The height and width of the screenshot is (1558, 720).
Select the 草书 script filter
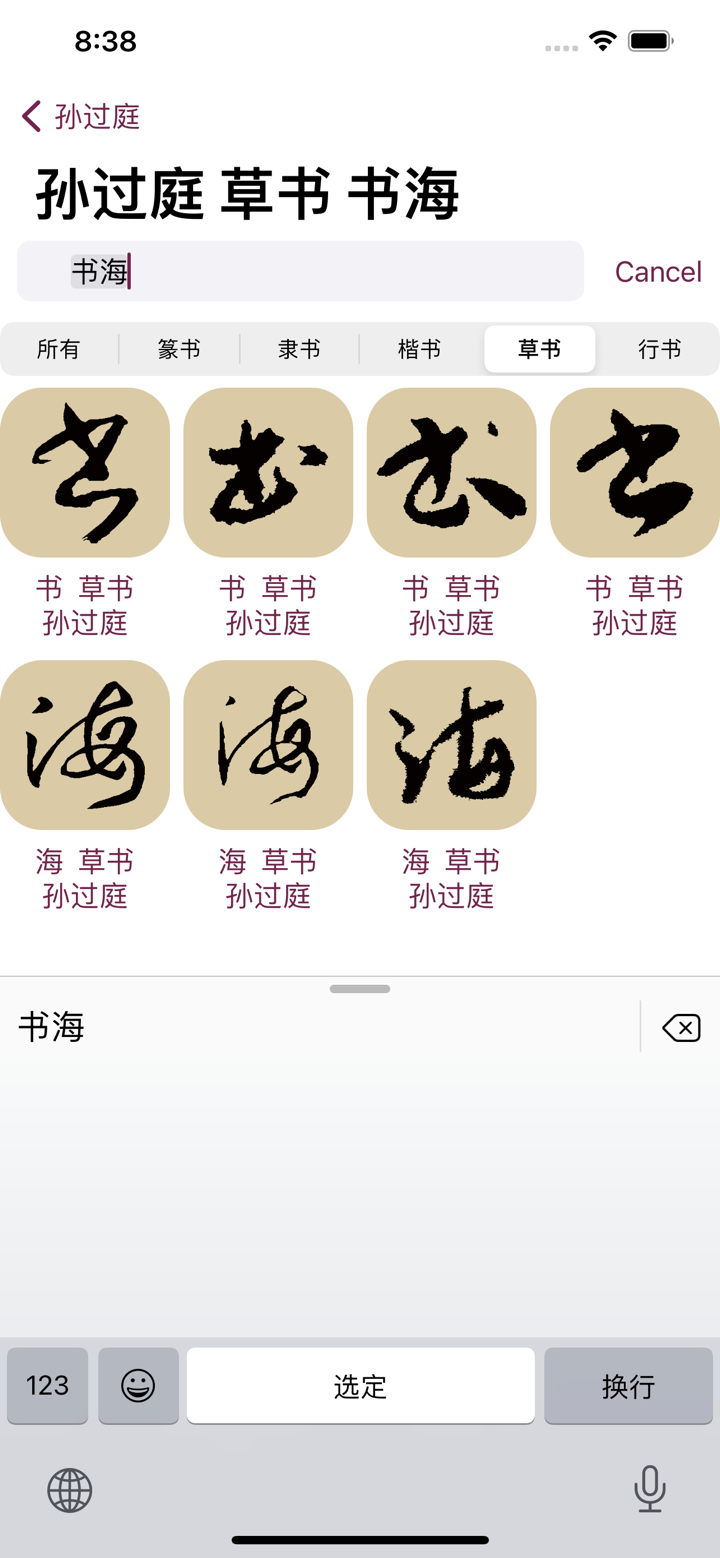tap(539, 349)
